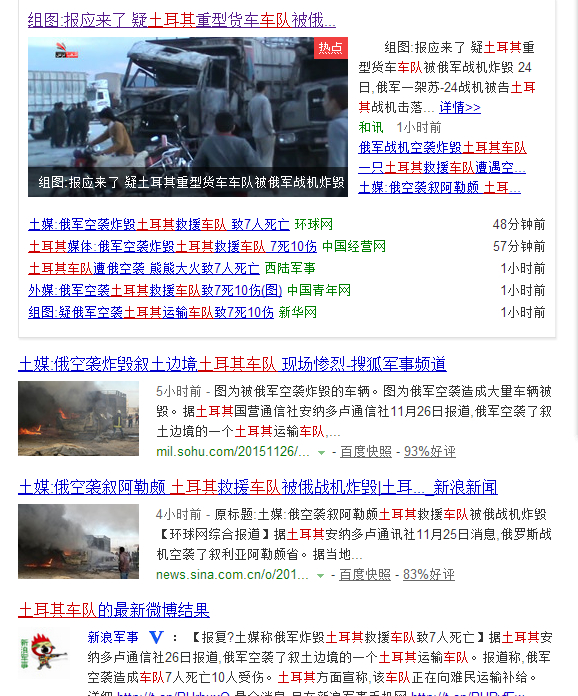Open the 83%好评 rating link
The image size is (578, 696).
click(429, 575)
